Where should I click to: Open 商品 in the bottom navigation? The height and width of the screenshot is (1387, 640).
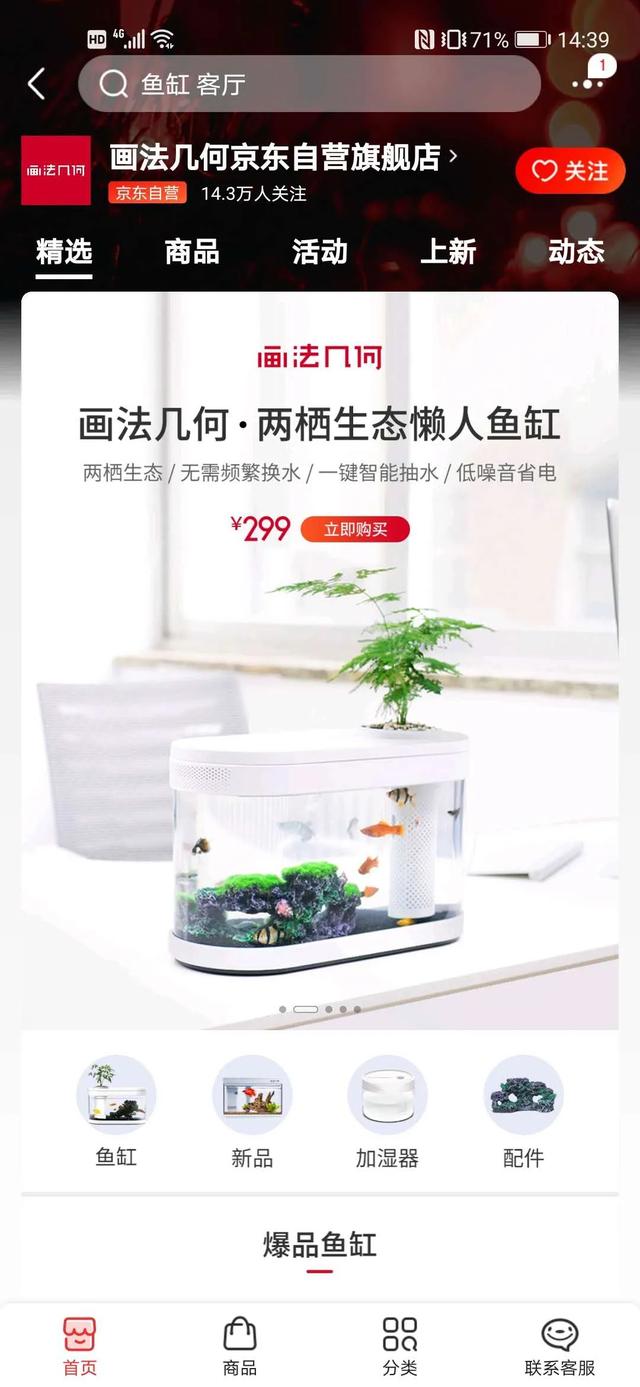[240, 1345]
